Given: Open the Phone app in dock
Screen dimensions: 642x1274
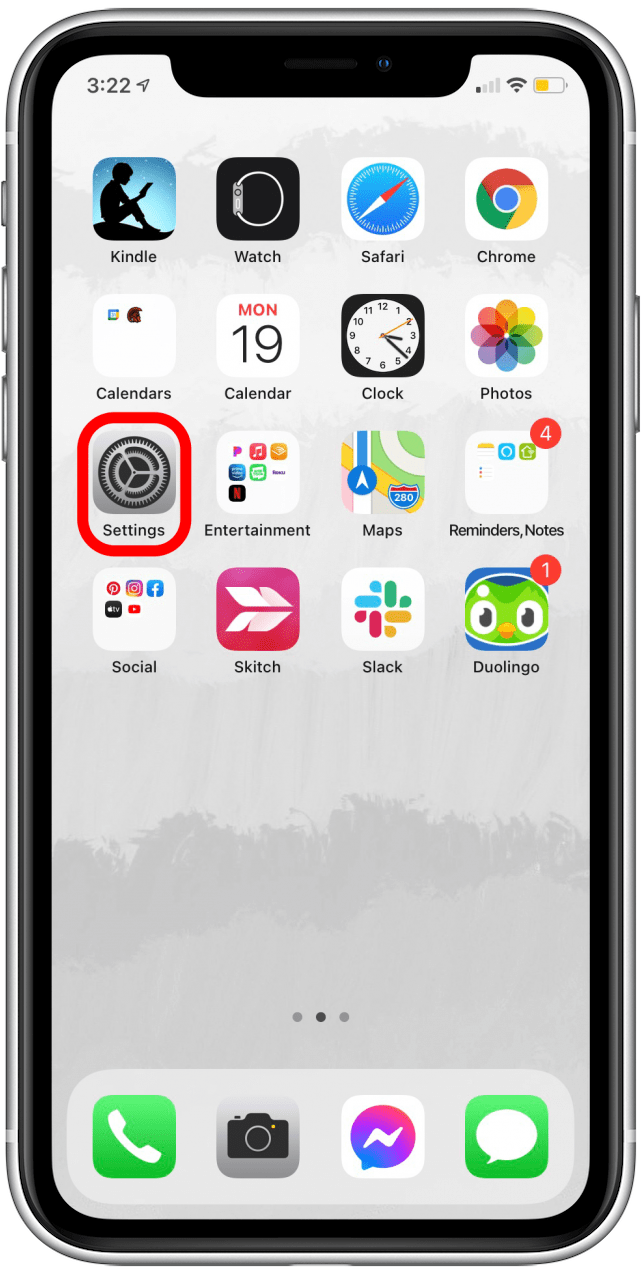Looking at the screenshot, I should pyautogui.click(x=134, y=1136).
